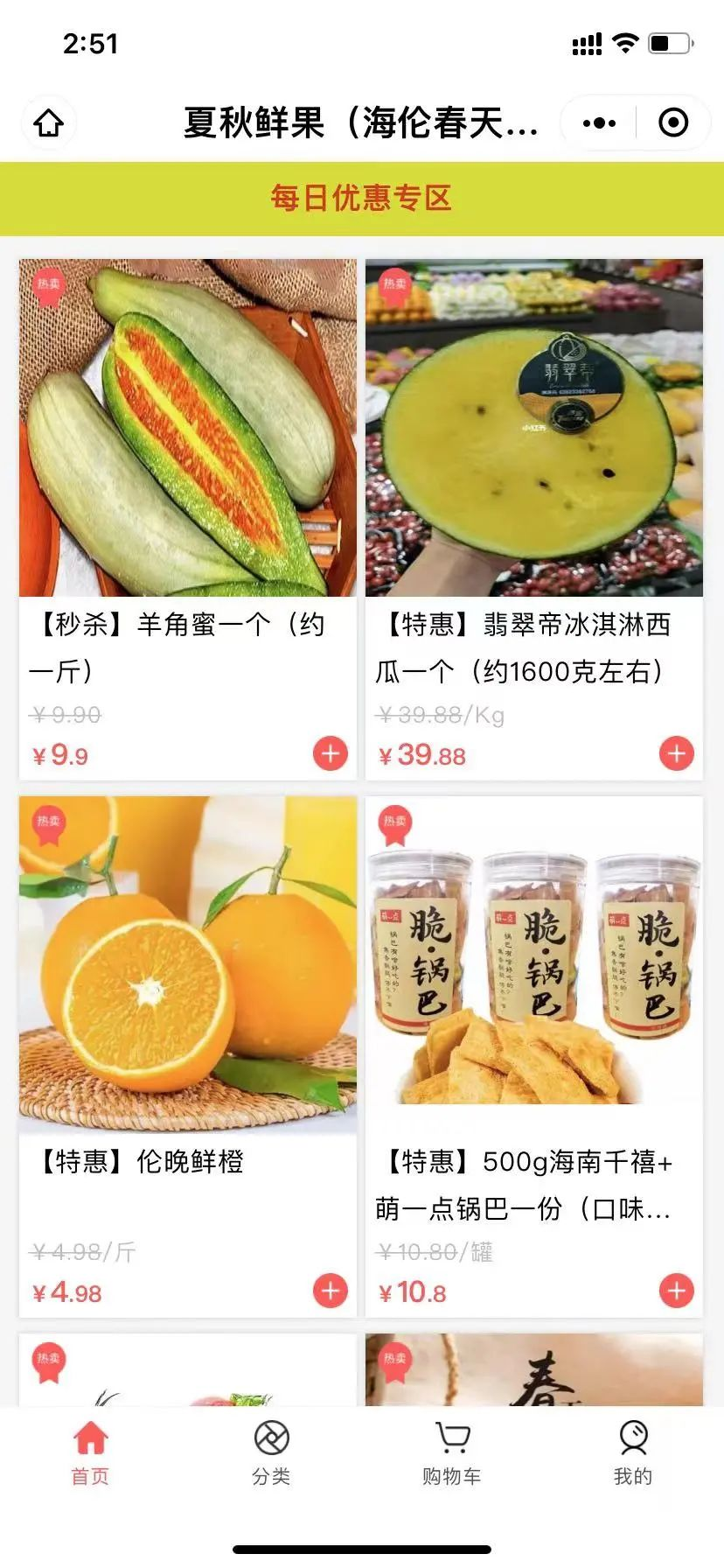Close the mini program with circle icon
The height and width of the screenshot is (1568, 724).
[673, 123]
